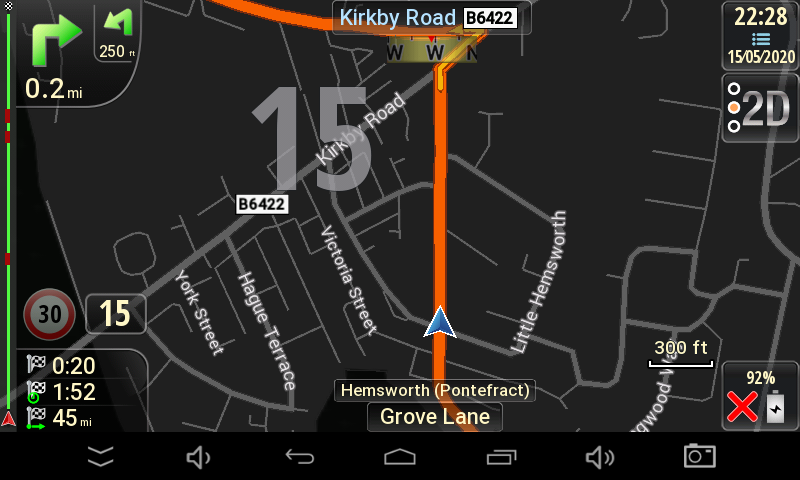800x480 pixels.
Task: Tap the 30 speed limit sign
Action: pos(50,314)
